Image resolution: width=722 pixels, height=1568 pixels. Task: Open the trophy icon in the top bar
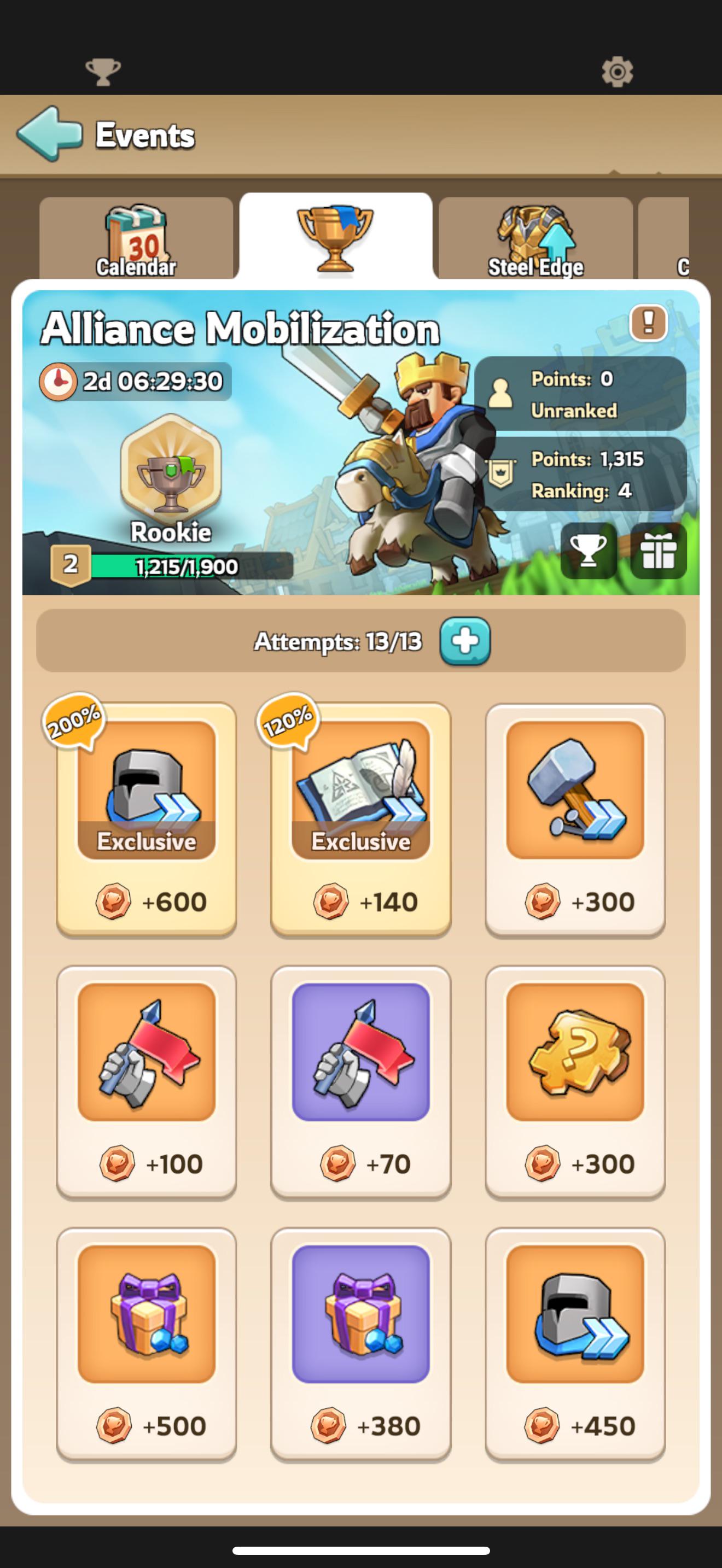[103, 72]
